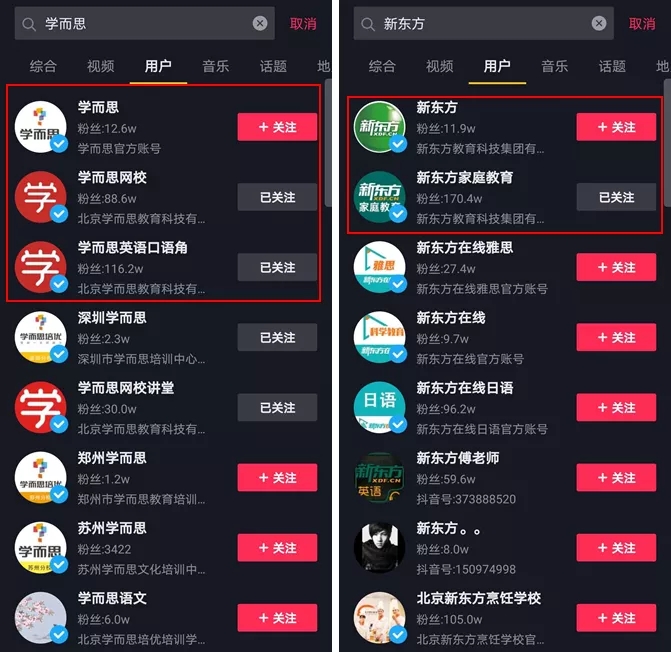Open 话题 tab under the 学而思 search
671x652 pixels.
pyautogui.click(x=273, y=66)
